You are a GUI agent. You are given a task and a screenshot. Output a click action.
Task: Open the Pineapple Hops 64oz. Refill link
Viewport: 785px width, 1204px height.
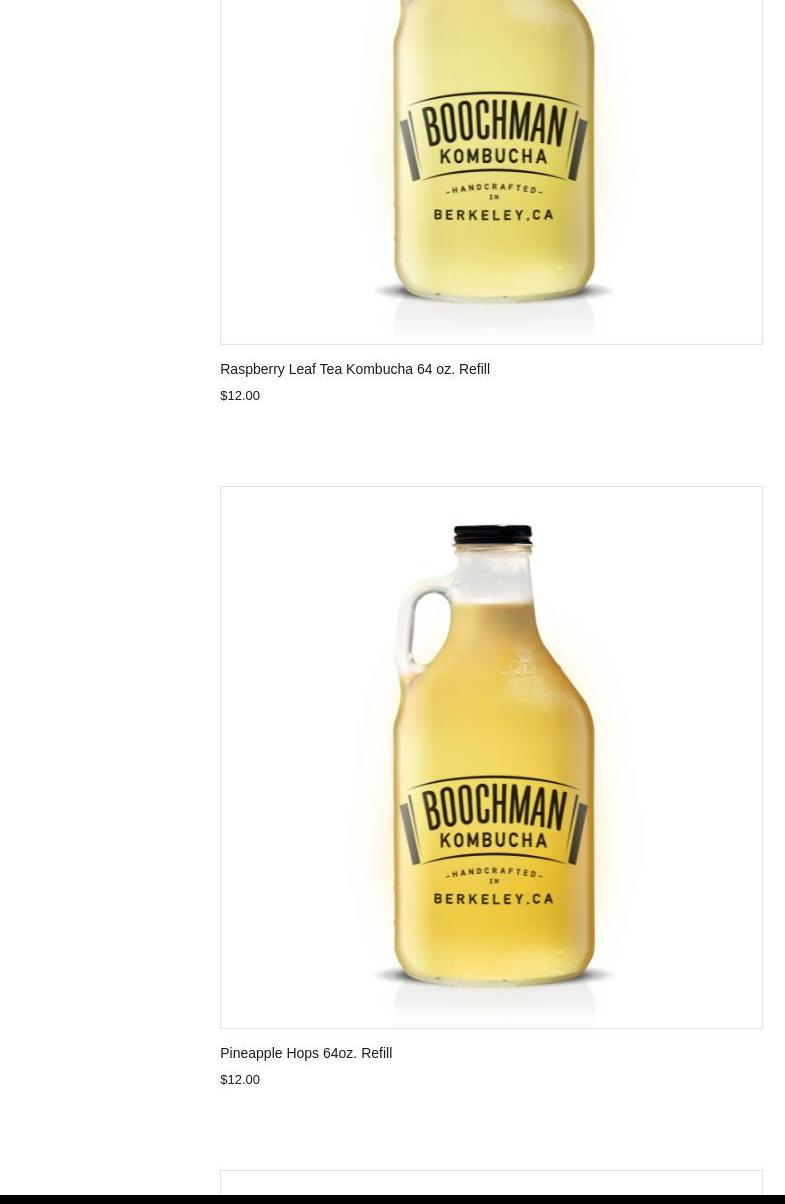[x=306, y=1053]
